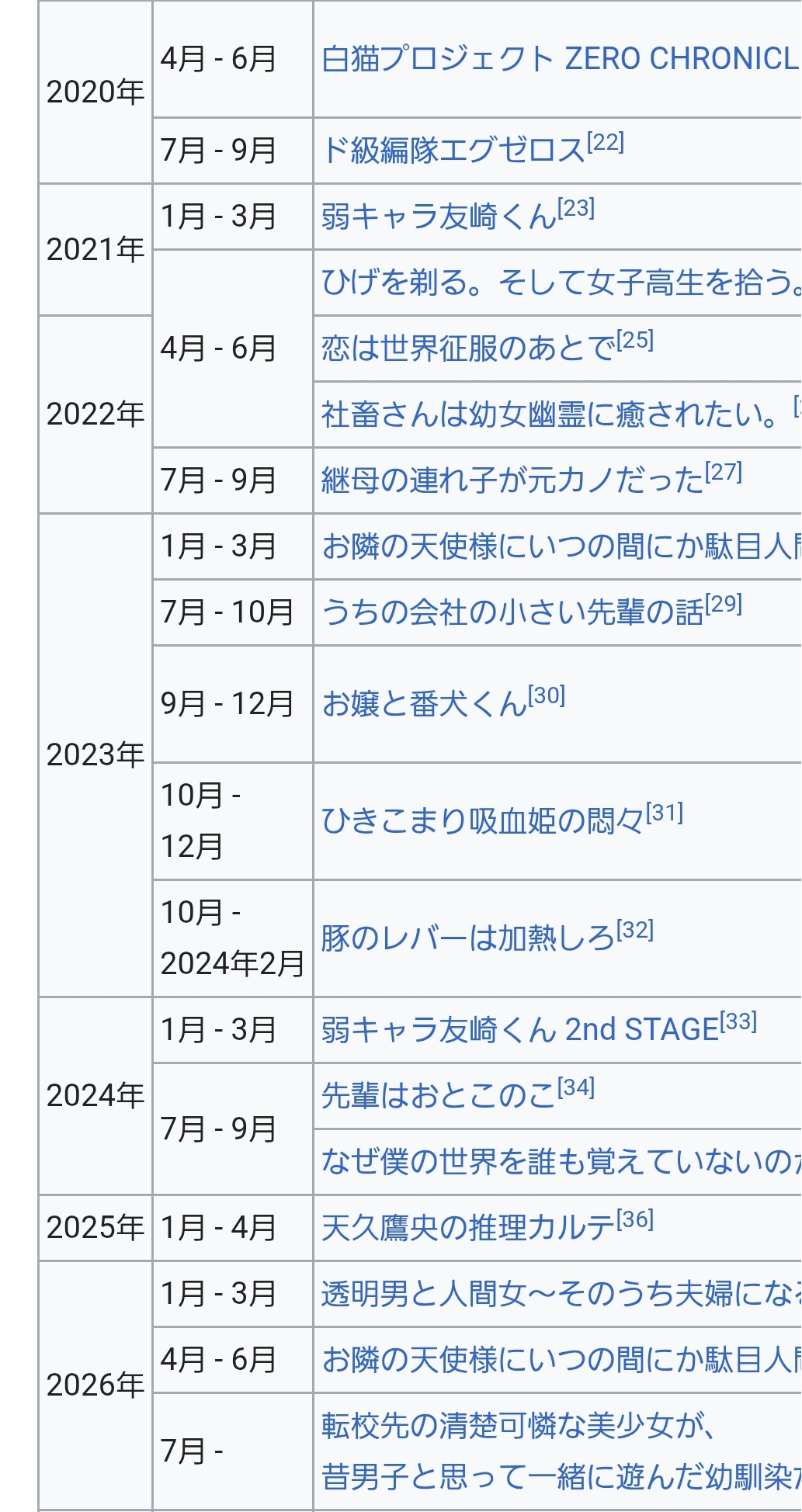Open the お嬢と番犬くん link
The height and width of the screenshot is (1512, 802).
424,704
